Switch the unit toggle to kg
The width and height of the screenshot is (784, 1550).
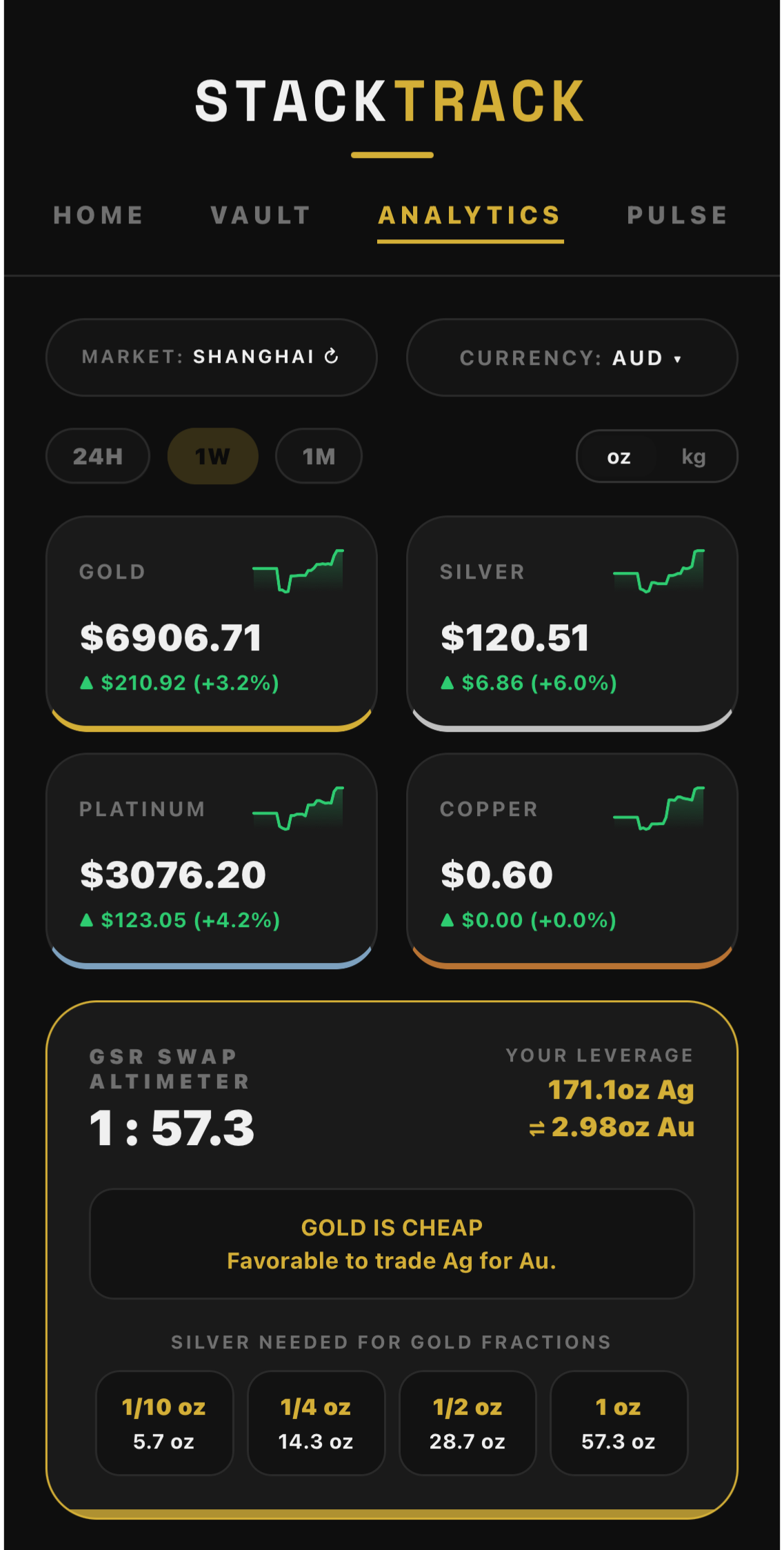point(694,456)
